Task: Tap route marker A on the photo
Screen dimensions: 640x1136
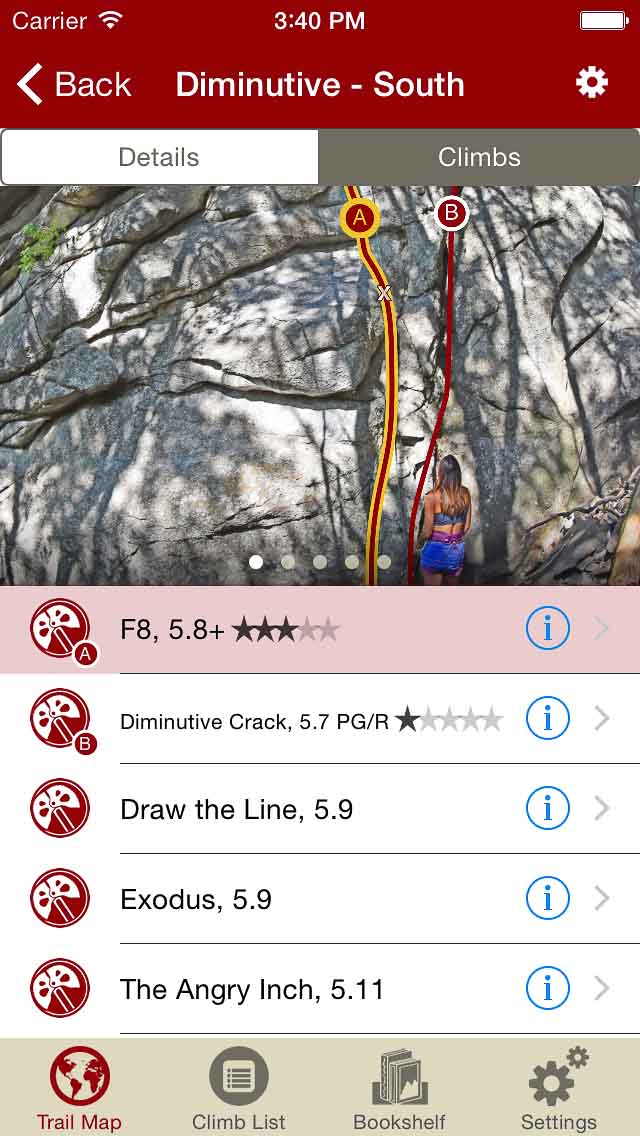Action: [359, 217]
